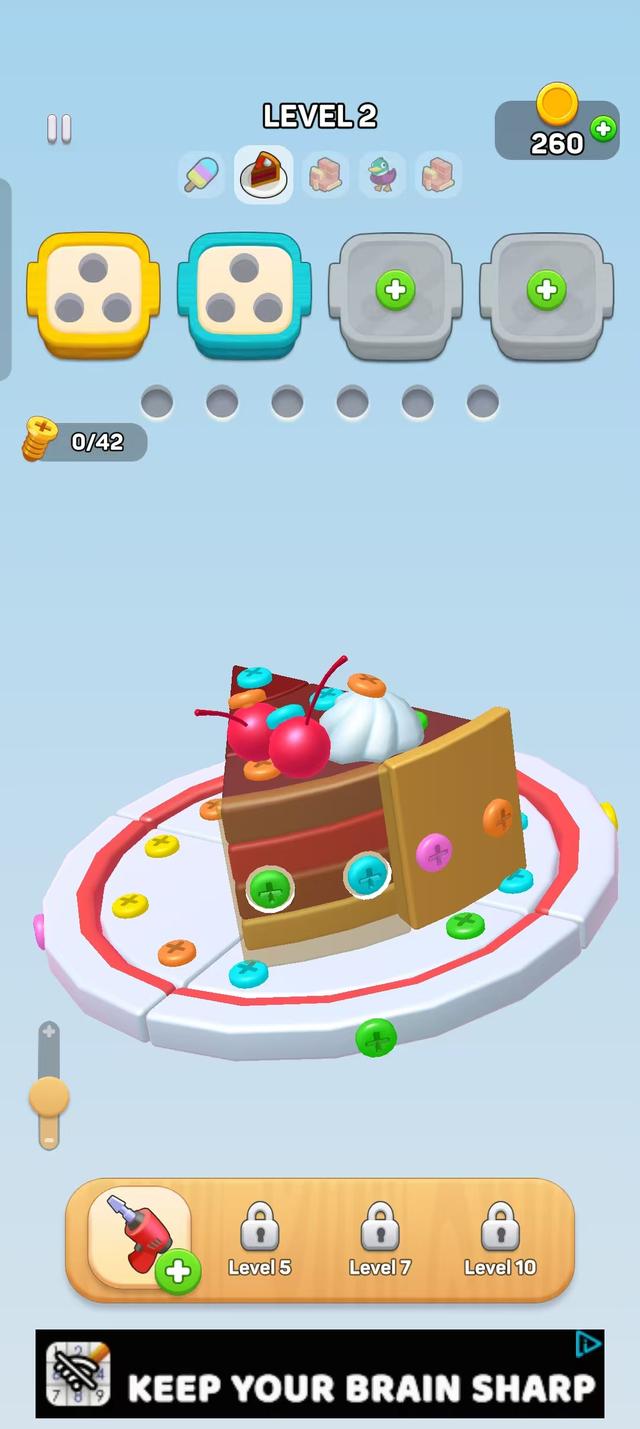Pause the game
640x1429 pixels.
[59, 128]
